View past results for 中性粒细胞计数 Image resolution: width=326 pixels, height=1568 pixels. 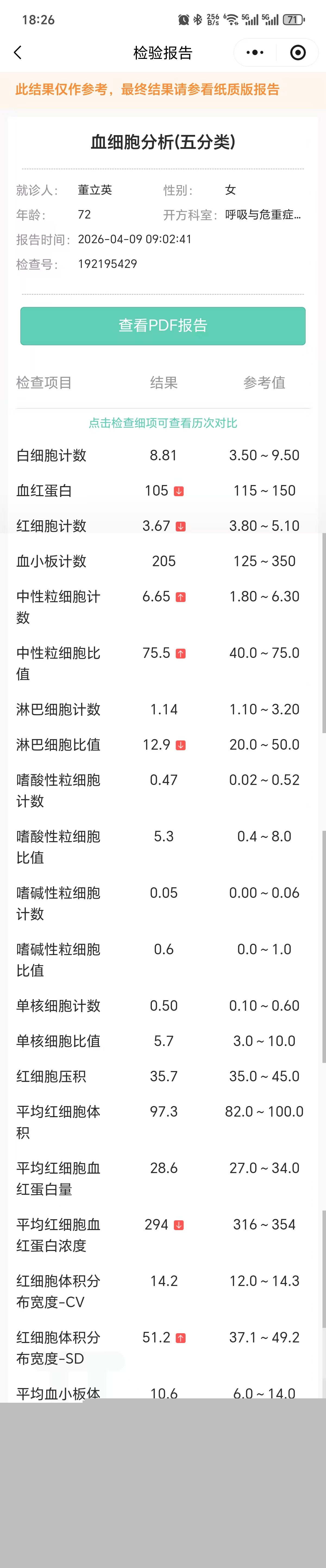tap(58, 606)
